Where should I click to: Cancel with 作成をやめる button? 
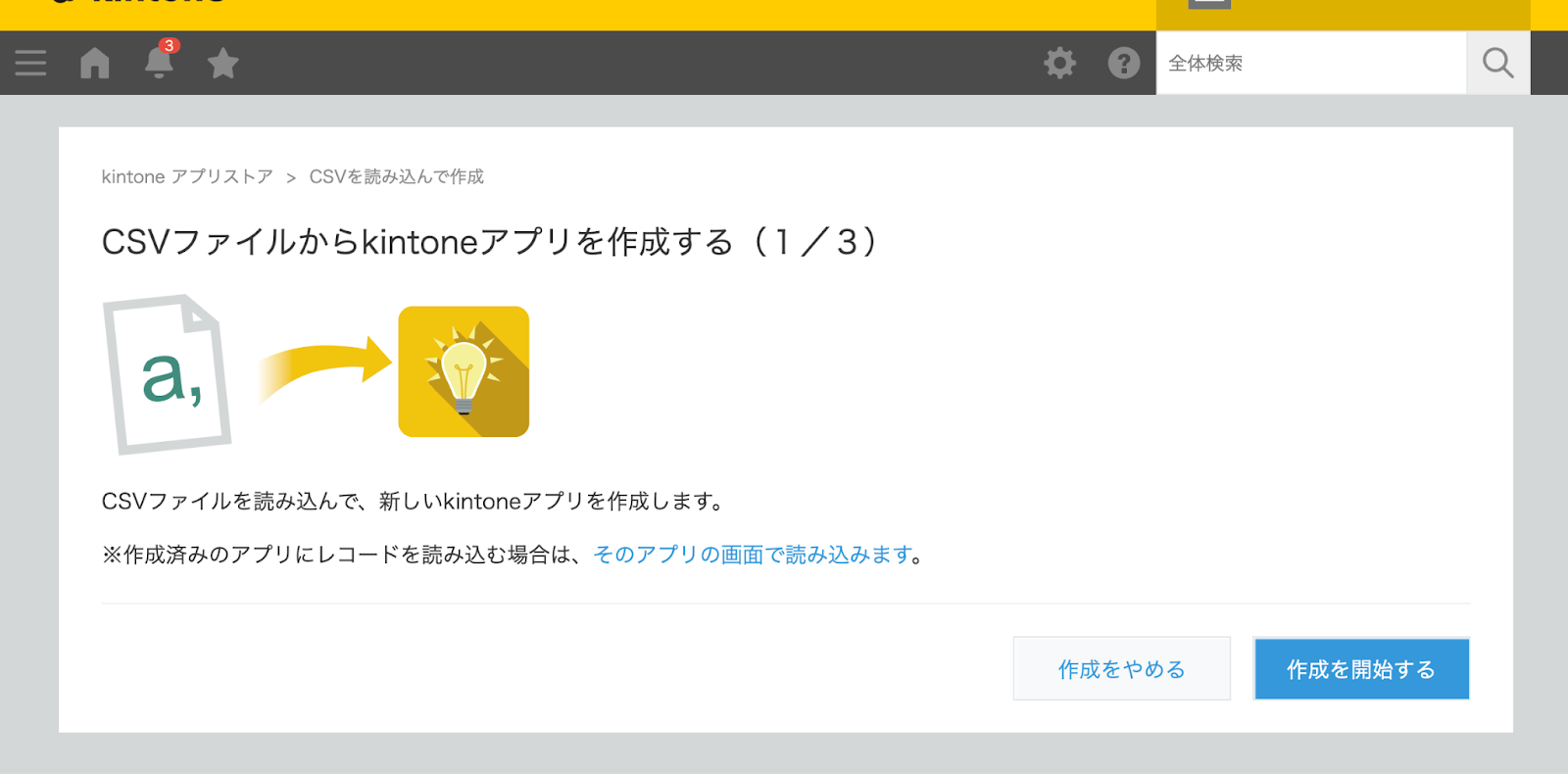(1121, 669)
